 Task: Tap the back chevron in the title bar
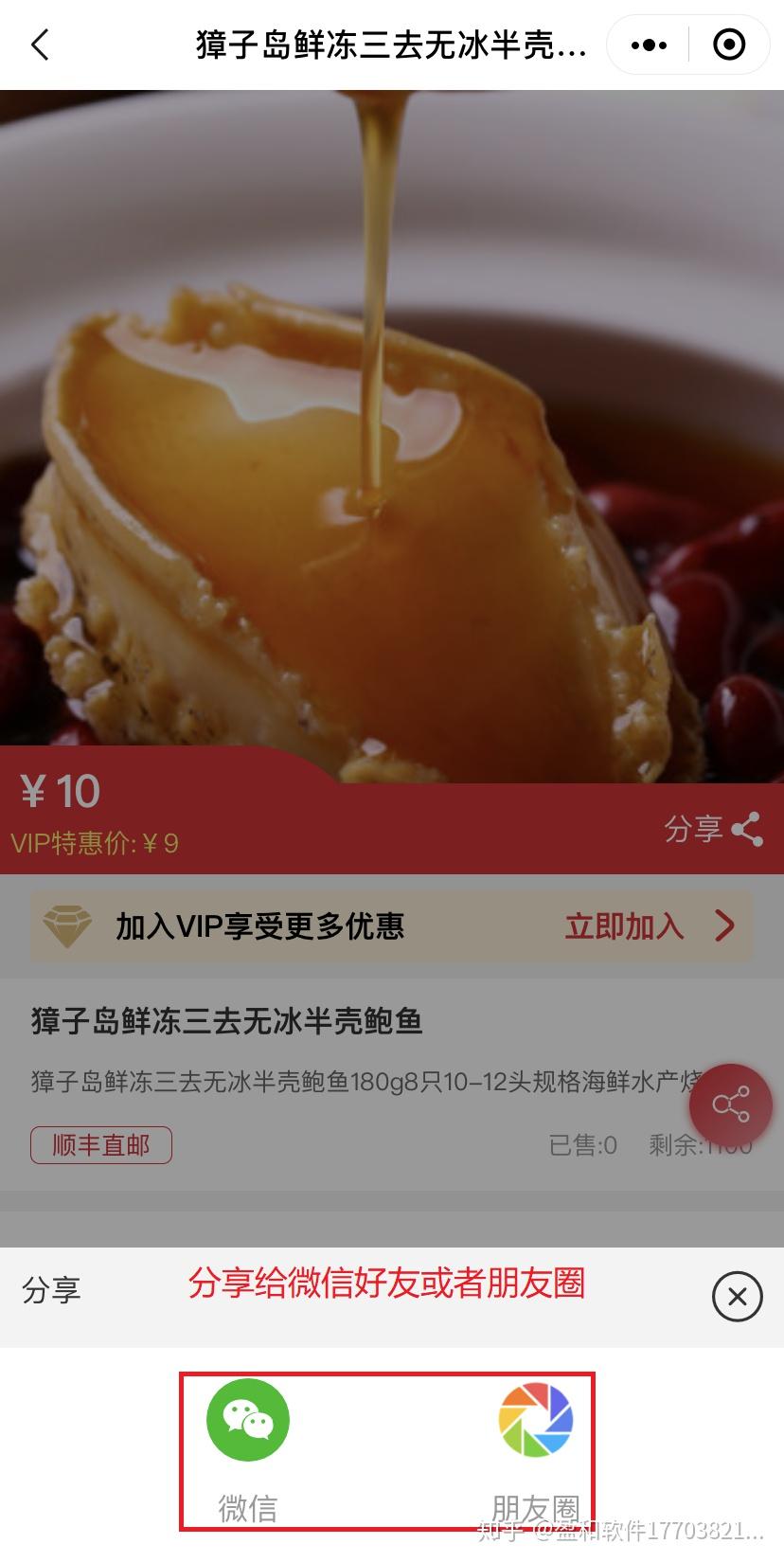[40, 44]
